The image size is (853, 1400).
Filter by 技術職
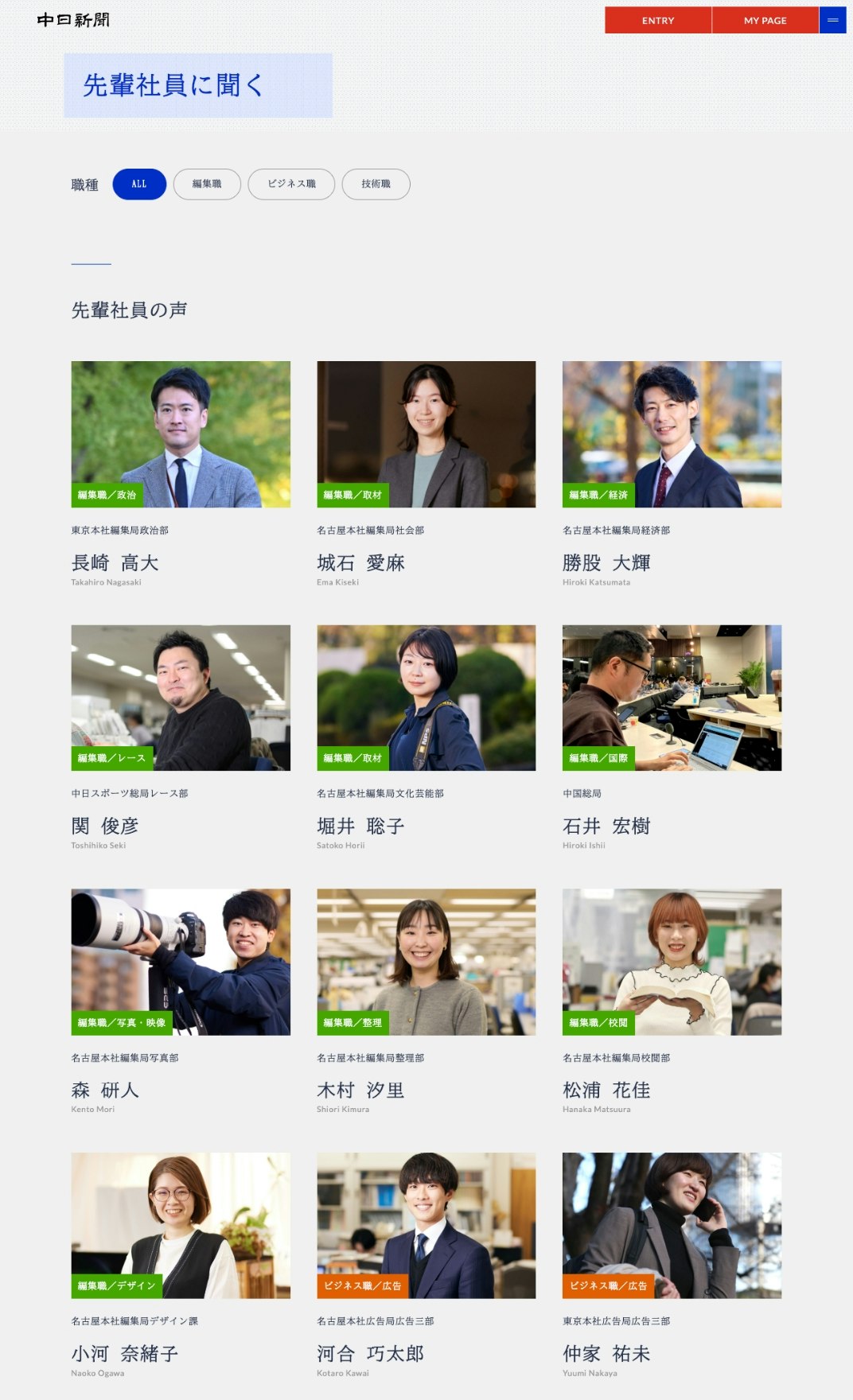tap(376, 184)
